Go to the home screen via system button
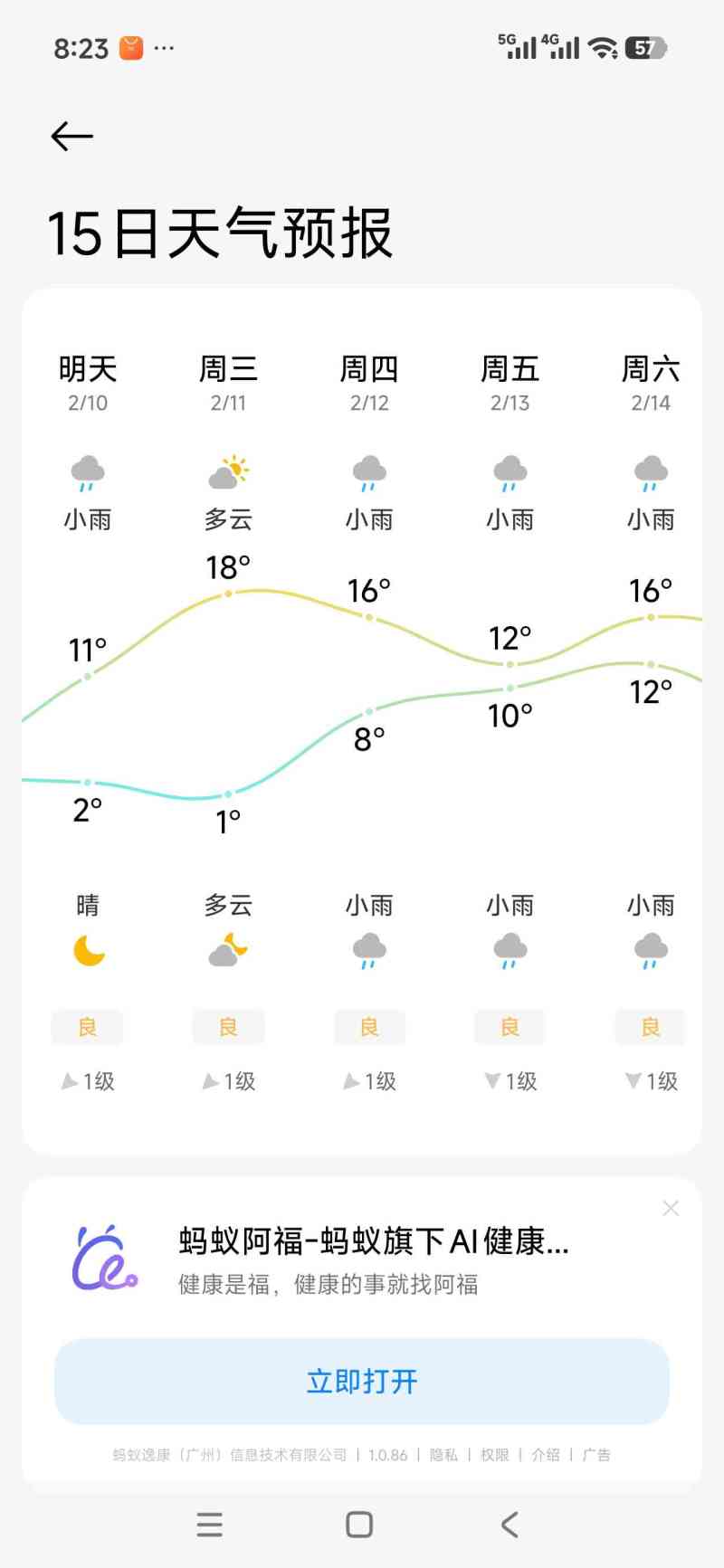Screen dimensions: 724x1568 359,1525
